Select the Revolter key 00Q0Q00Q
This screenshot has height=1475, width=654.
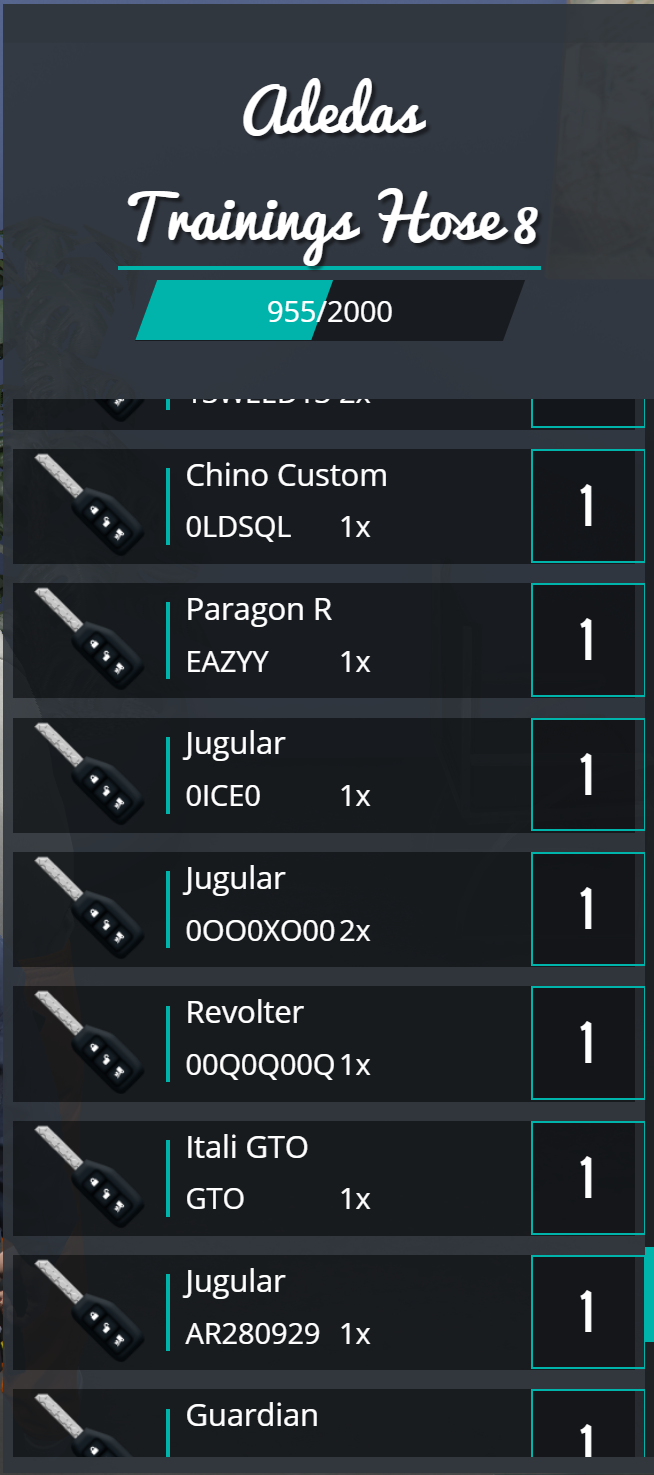click(x=272, y=1044)
